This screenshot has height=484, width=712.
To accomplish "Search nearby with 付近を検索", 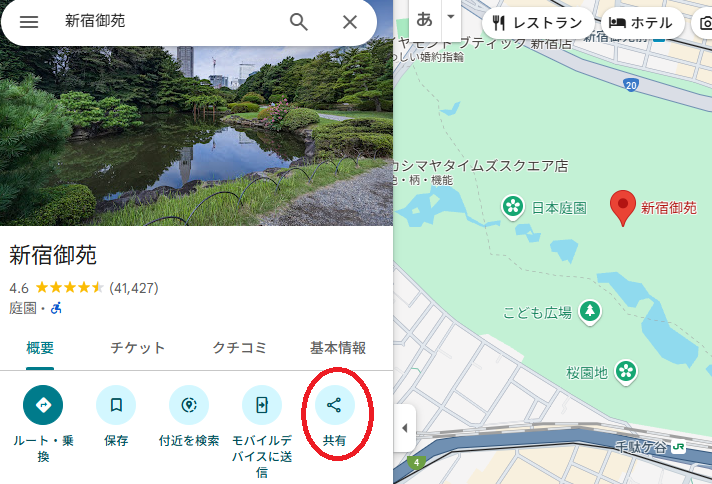I will pyautogui.click(x=189, y=405).
